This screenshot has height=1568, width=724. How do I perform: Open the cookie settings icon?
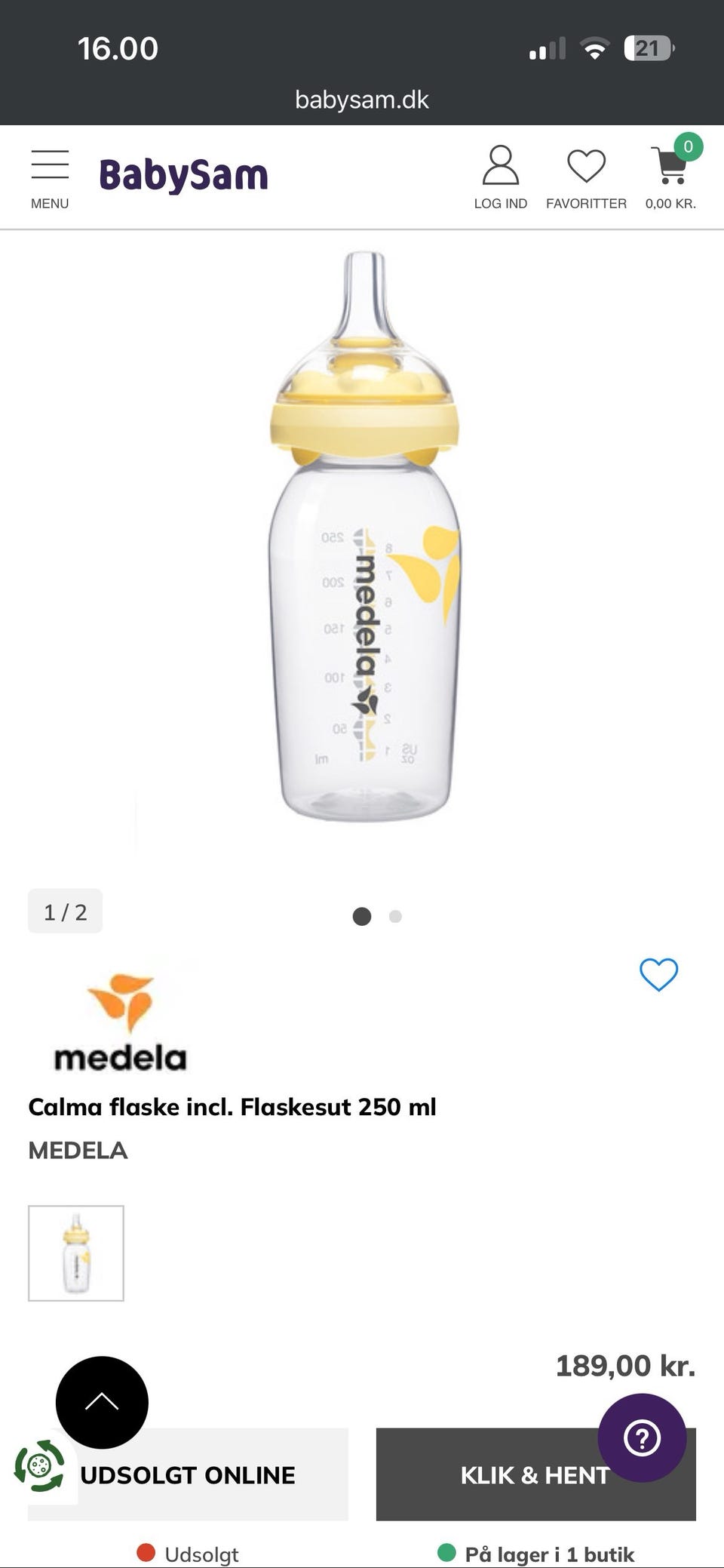point(39,1465)
